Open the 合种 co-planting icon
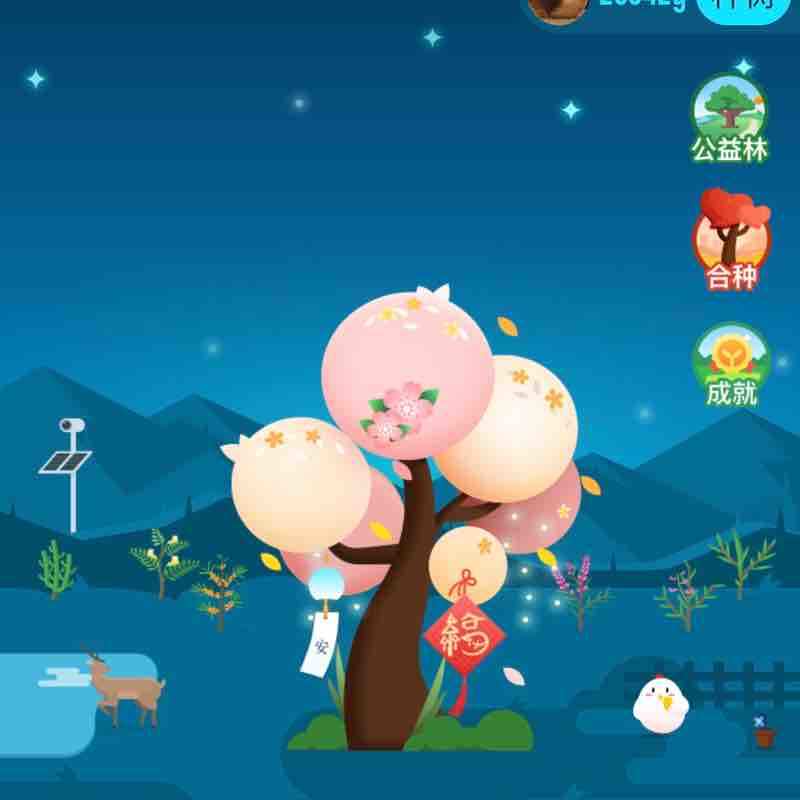 [731, 240]
